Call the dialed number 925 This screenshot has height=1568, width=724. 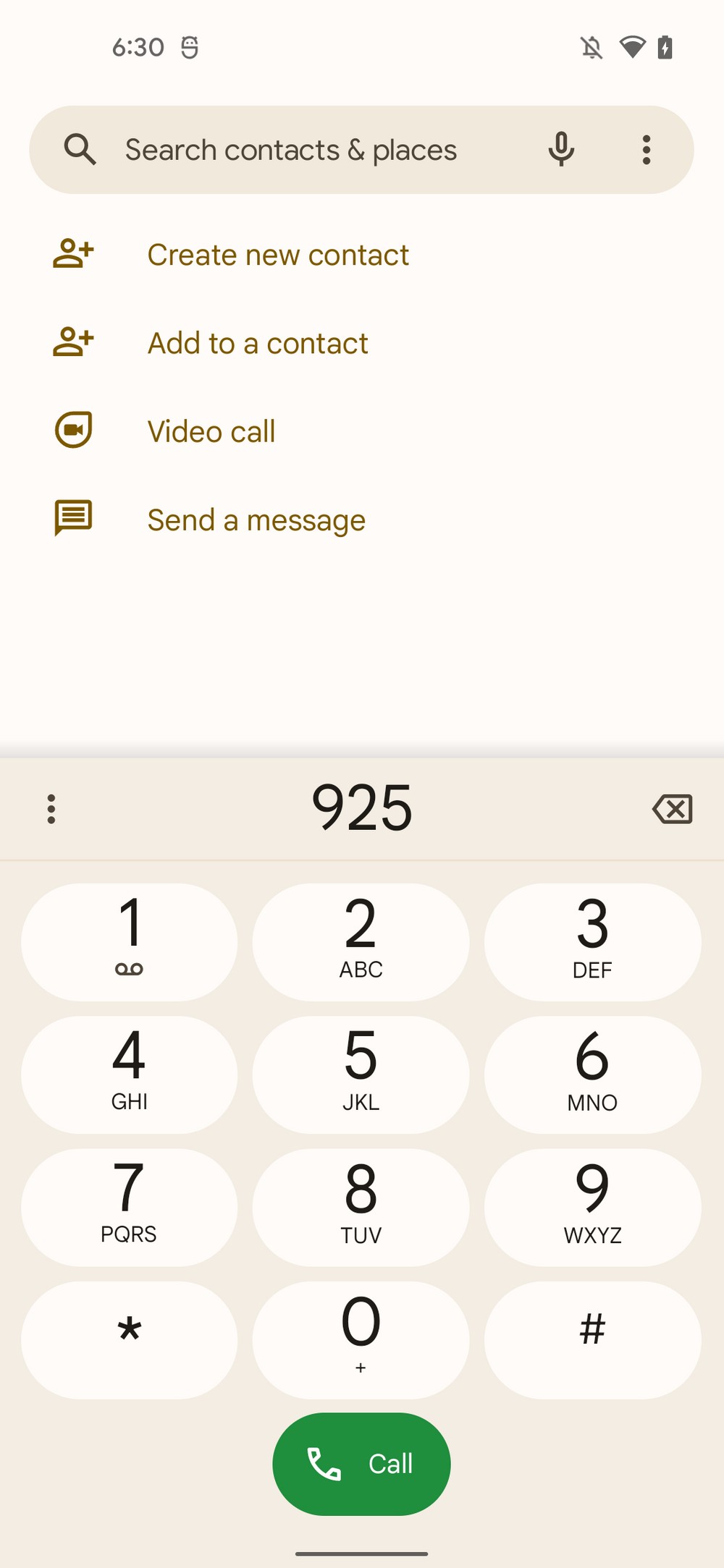(361, 1463)
